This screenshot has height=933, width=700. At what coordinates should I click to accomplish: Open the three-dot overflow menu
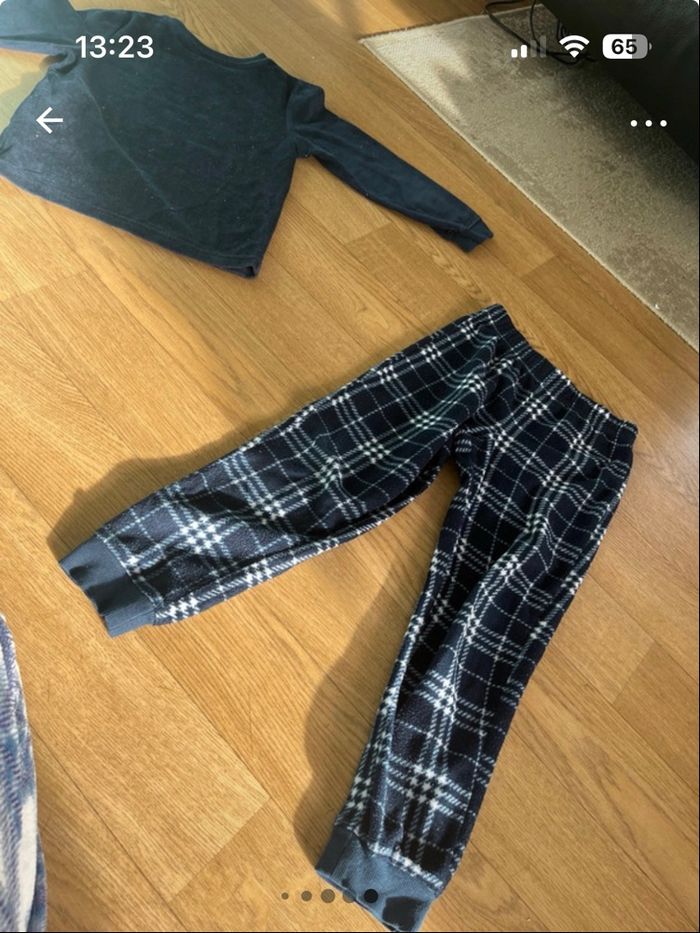(x=648, y=123)
